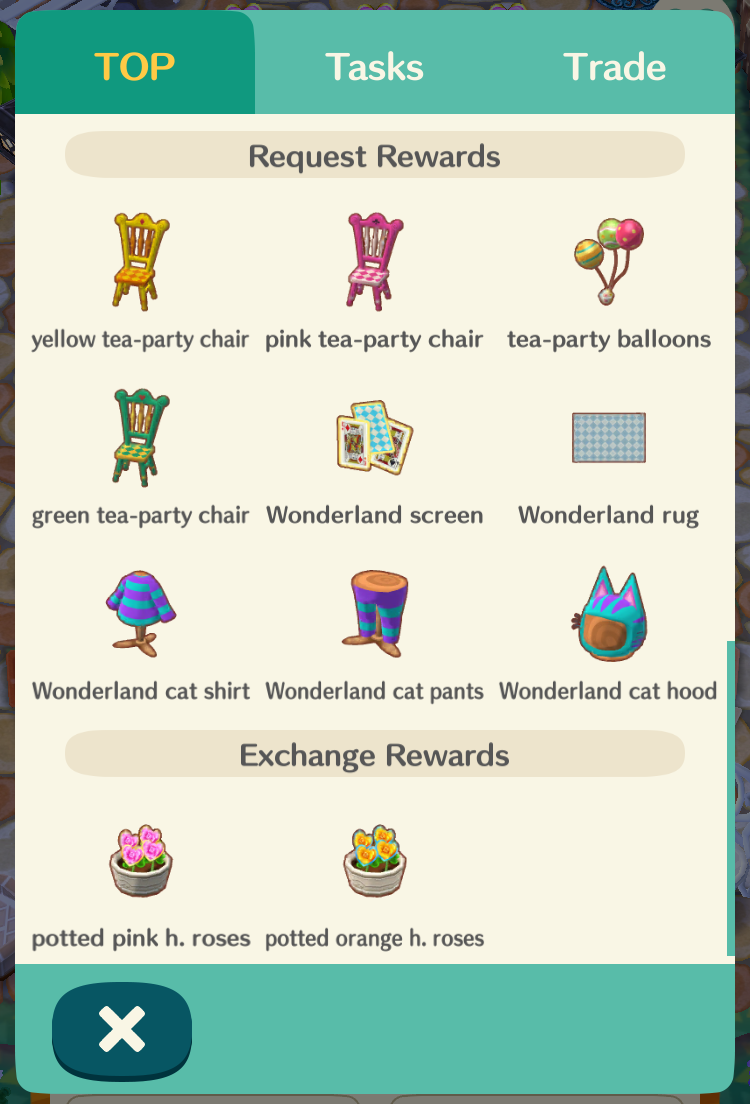
Task: Select the Wonderland cat pants reward
Action: pyautogui.click(x=374, y=613)
